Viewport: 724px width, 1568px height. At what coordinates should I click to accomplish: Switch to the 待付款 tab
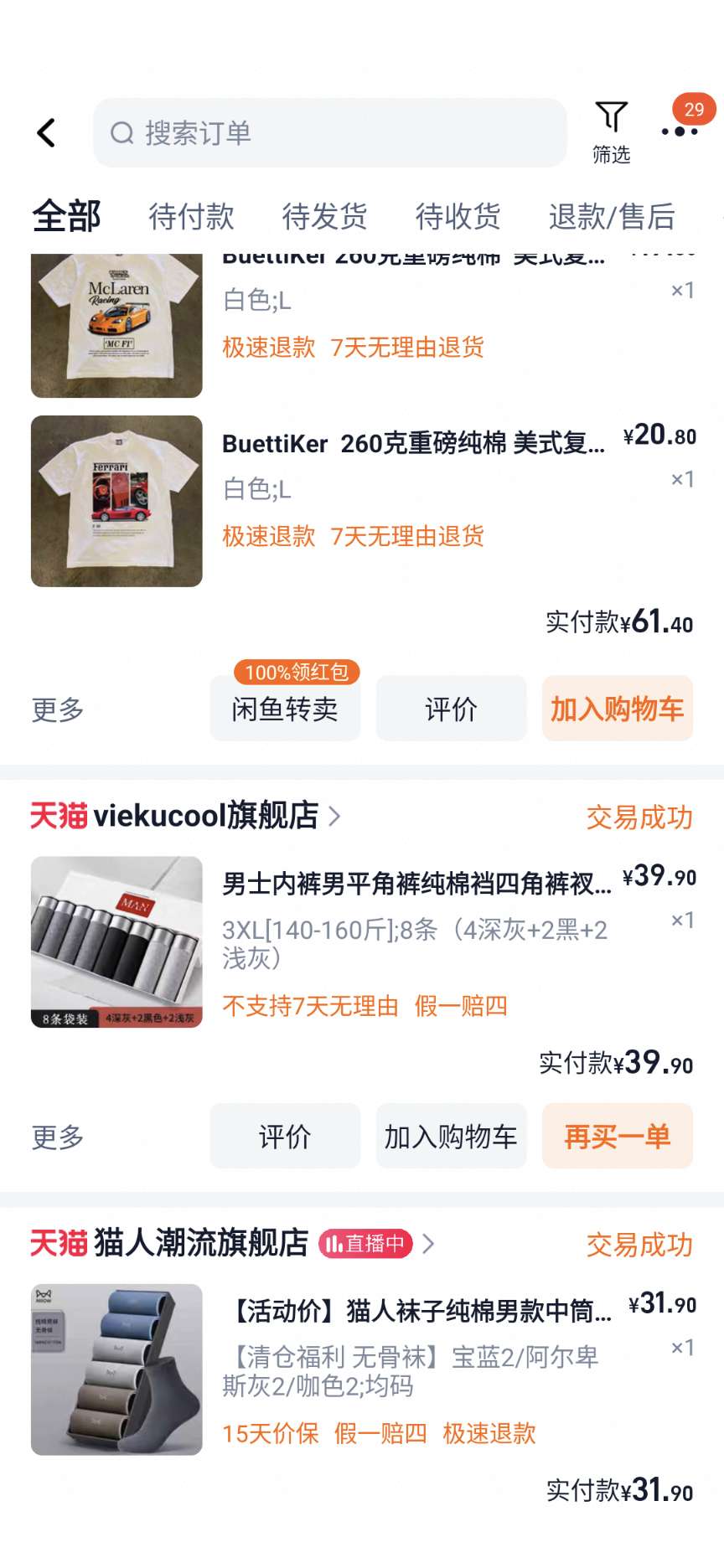coord(191,216)
